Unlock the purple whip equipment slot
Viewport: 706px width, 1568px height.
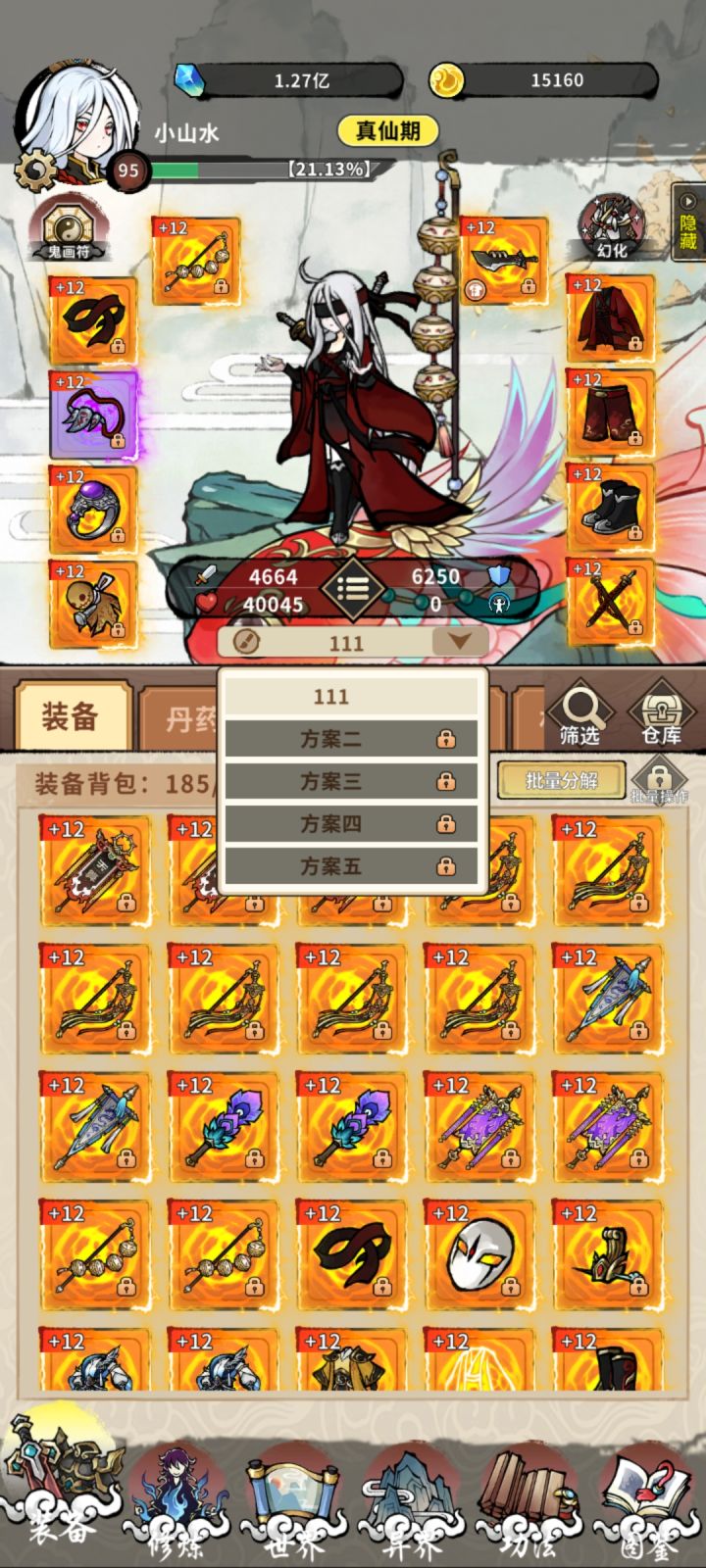tap(118, 444)
